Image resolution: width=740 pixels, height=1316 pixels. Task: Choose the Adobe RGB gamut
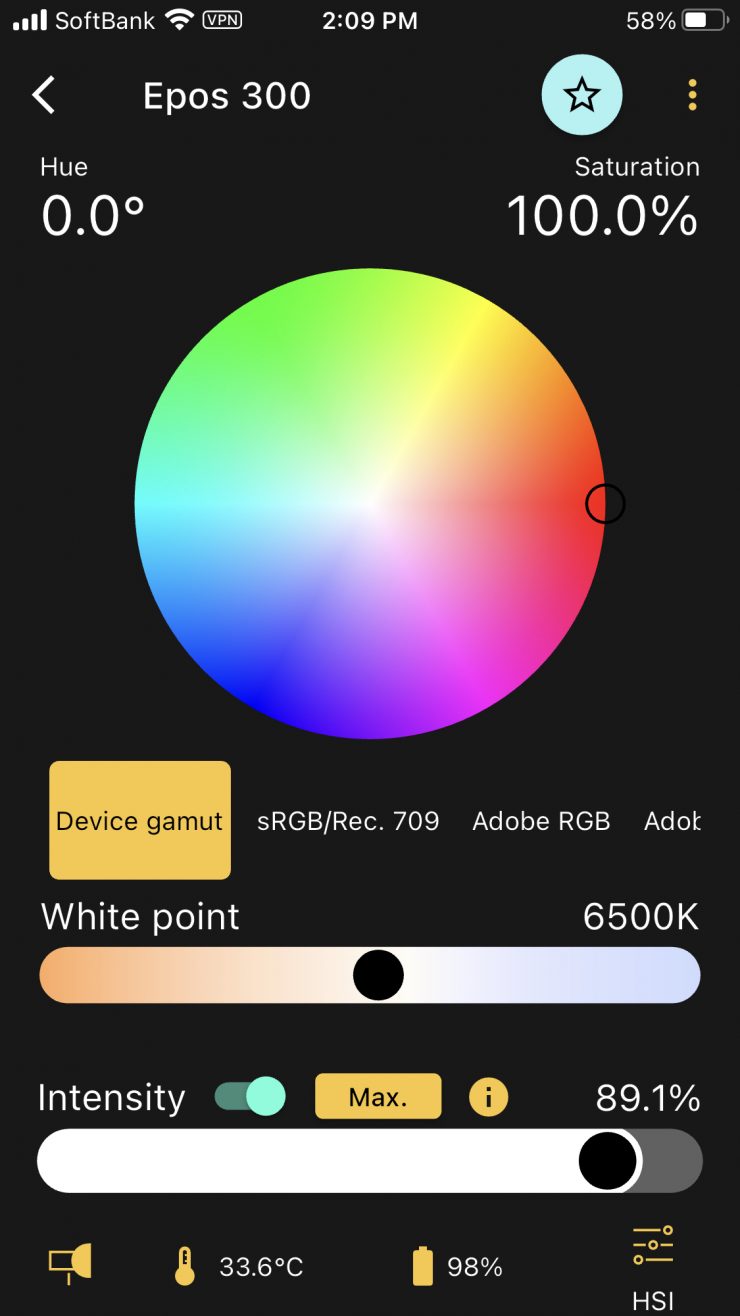click(x=541, y=821)
